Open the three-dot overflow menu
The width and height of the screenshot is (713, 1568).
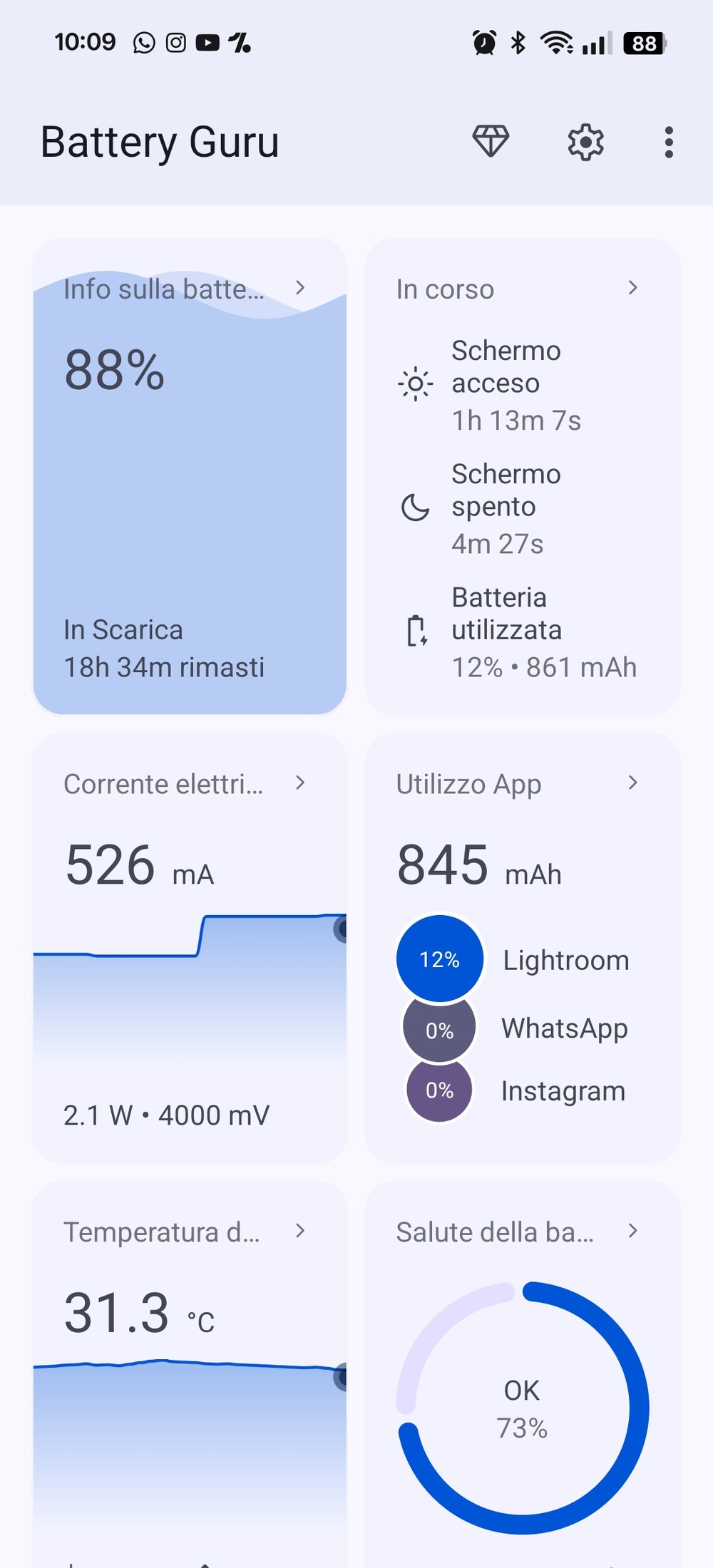pyautogui.click(x=668, y=142)
